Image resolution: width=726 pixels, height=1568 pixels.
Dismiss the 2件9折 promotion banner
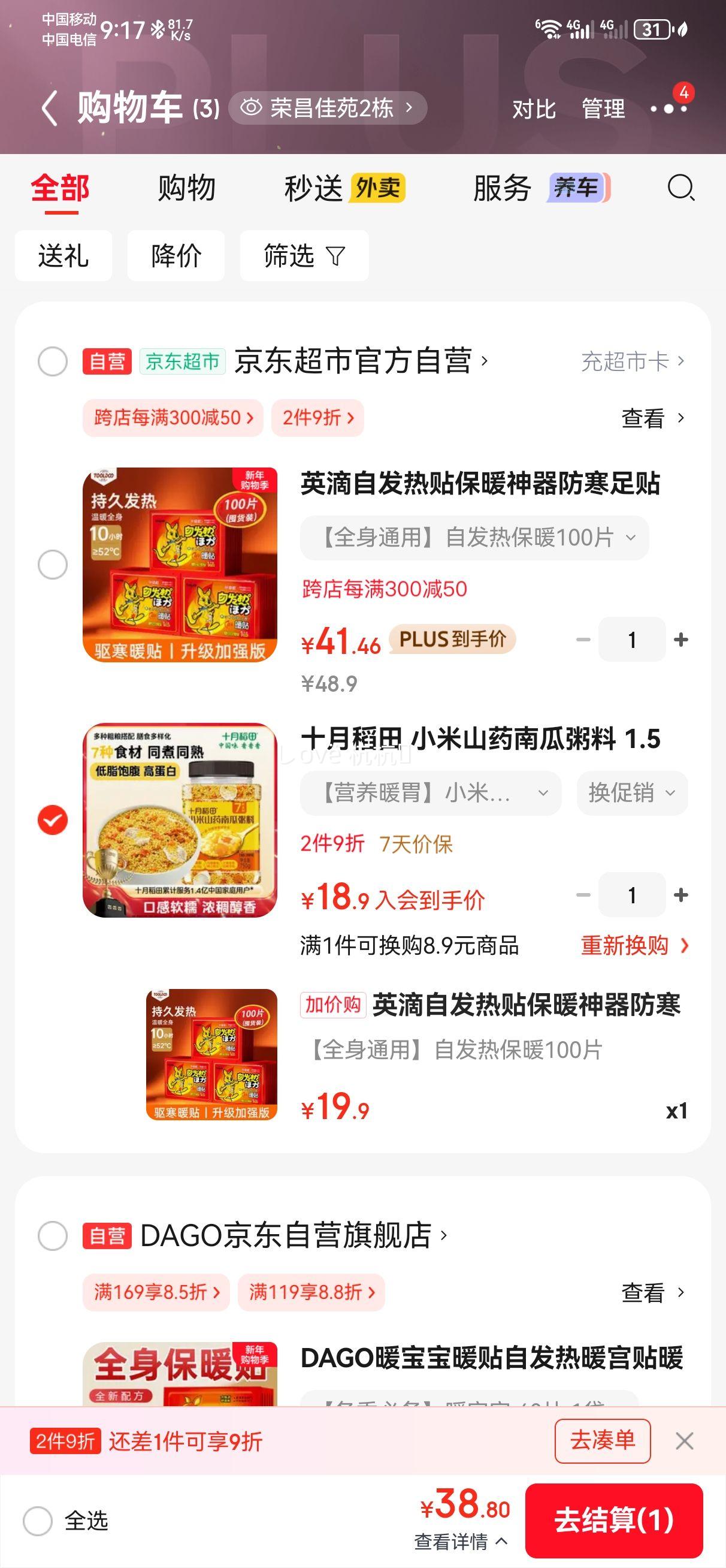(x=684, y=1441)
